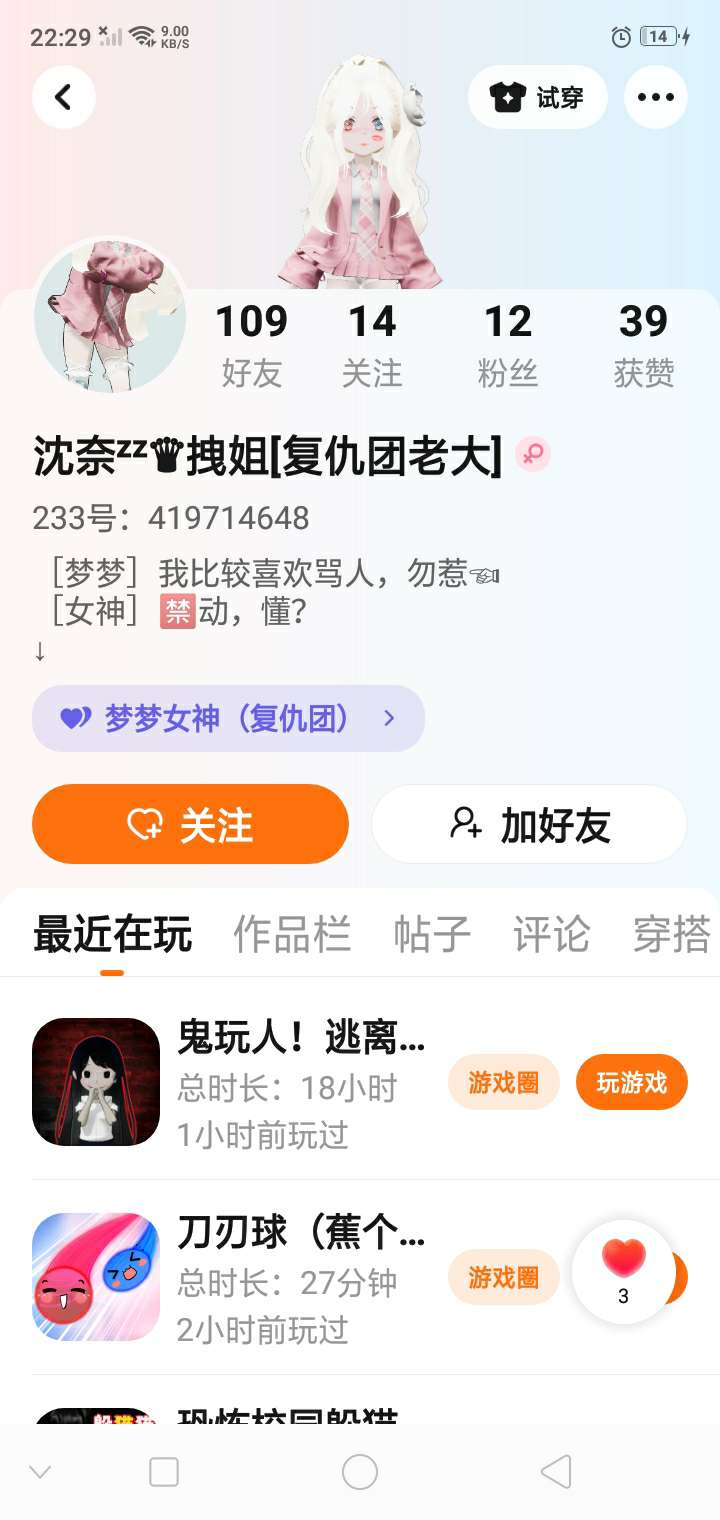This screenshot has height=1520, width=720.
Task: Open the 梦梦女神（复仇团） group chip
Action: tap(228, 718)
